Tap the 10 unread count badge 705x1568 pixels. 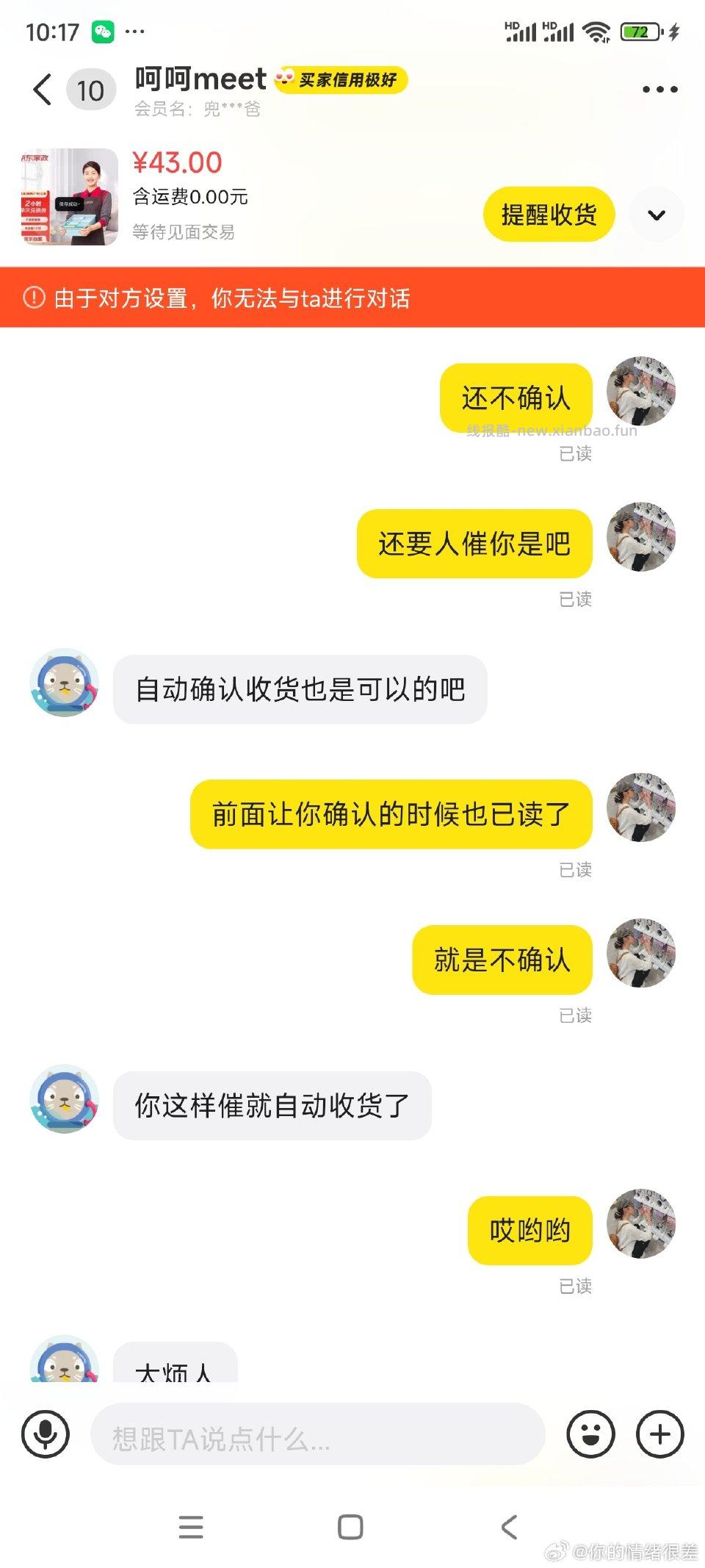click(x=90, y=91)
